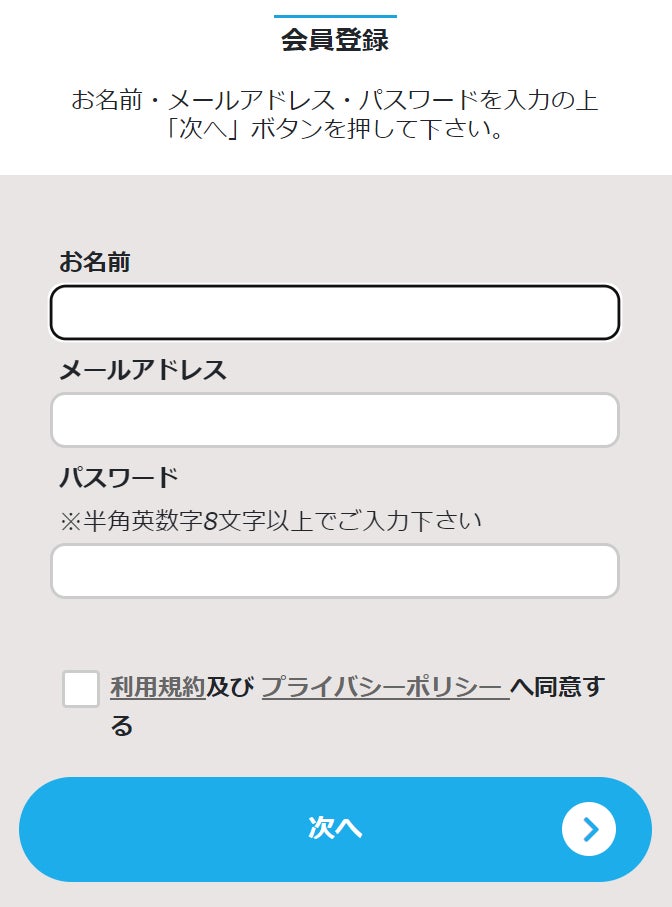The width and height of the screenshot is (672, 907).
Task: Tap the メールアドレス input field
Action: (x=335, y=420)
